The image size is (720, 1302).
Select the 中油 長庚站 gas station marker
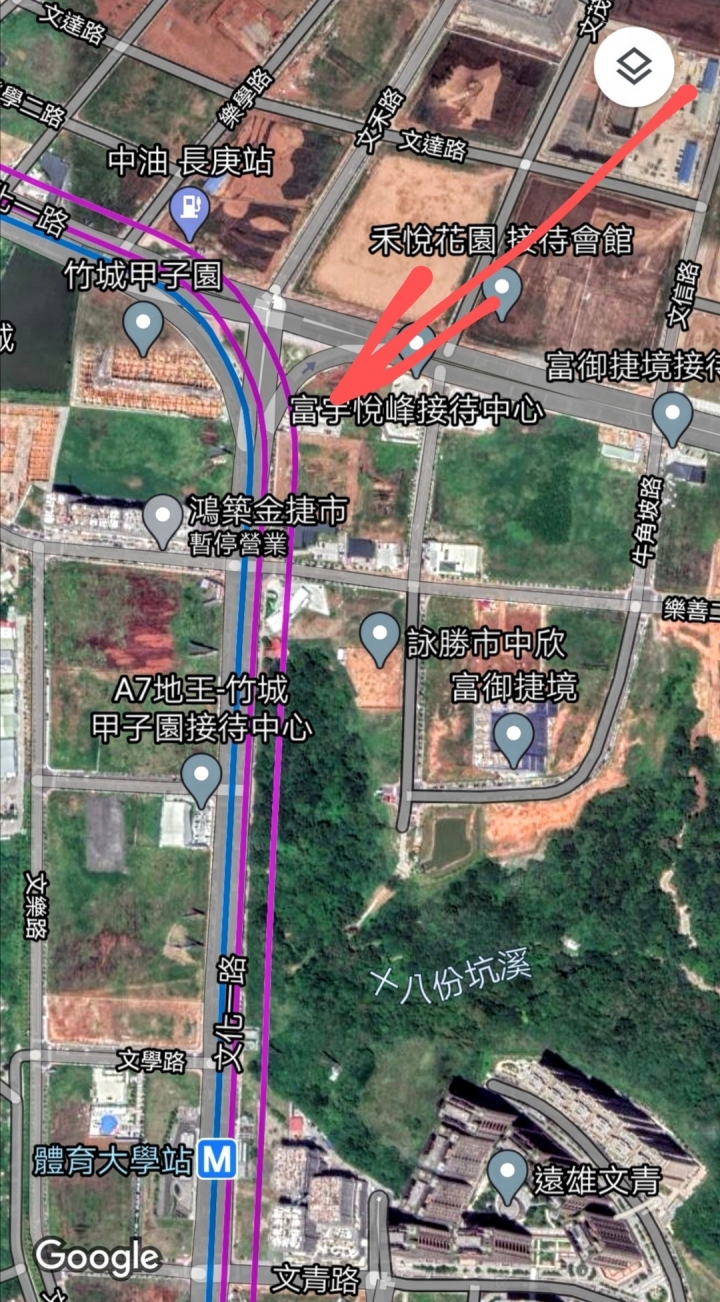click(x=188, y=210)
